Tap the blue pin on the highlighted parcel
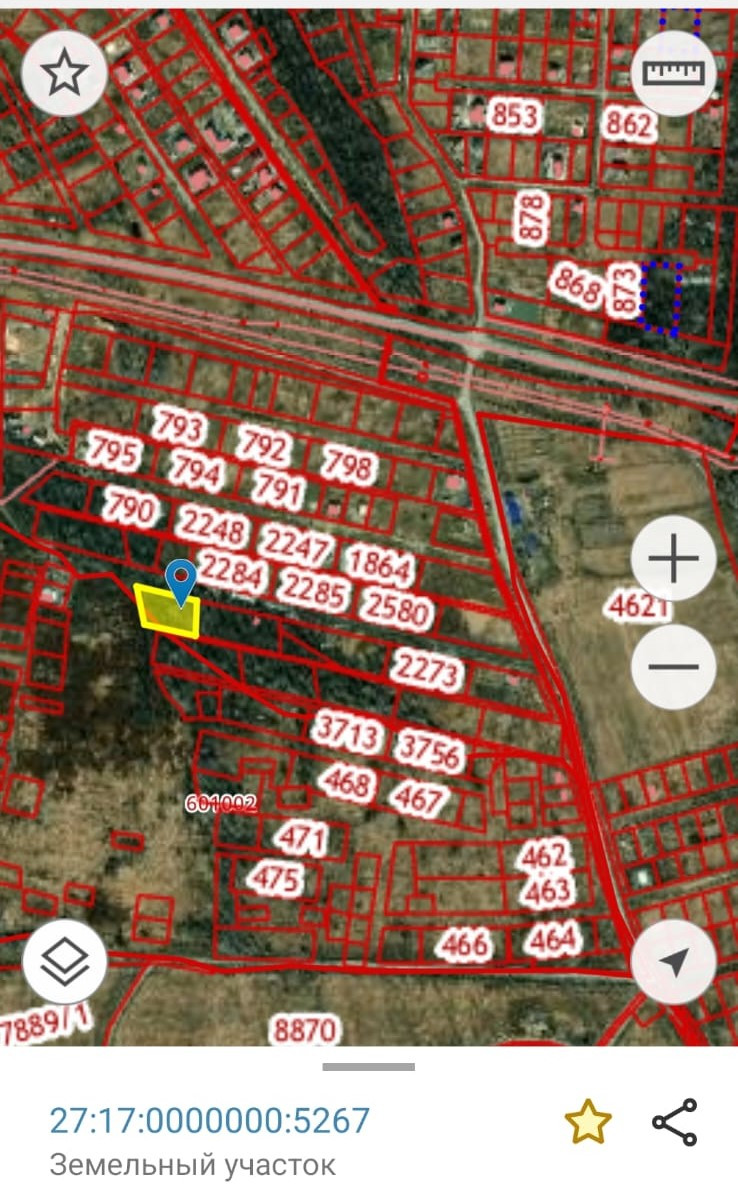This screenshot has height=1192, width=738. click(x=180, y=581)
